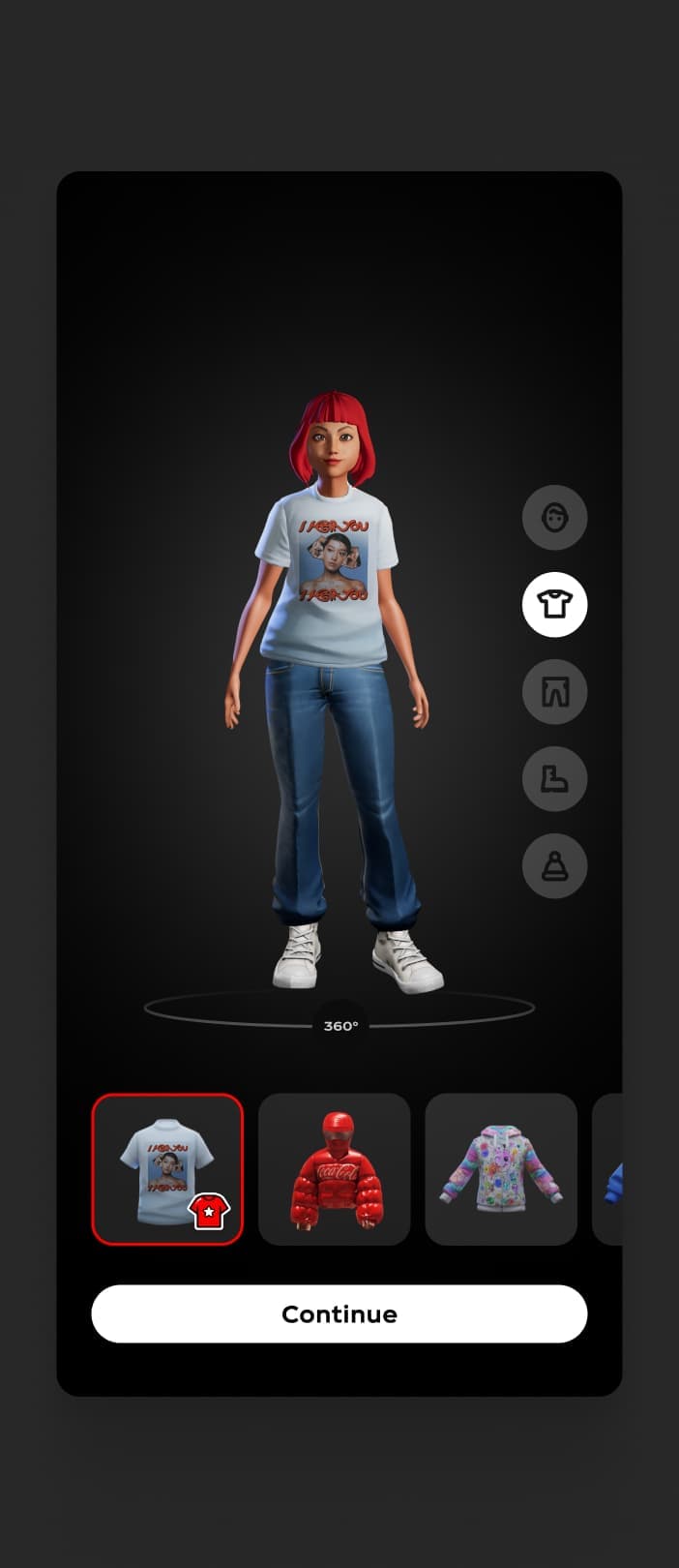This screenshot has height=1568, width=679.
Task: Select the partially visible blue top
Action: (x=608, y=1169)
